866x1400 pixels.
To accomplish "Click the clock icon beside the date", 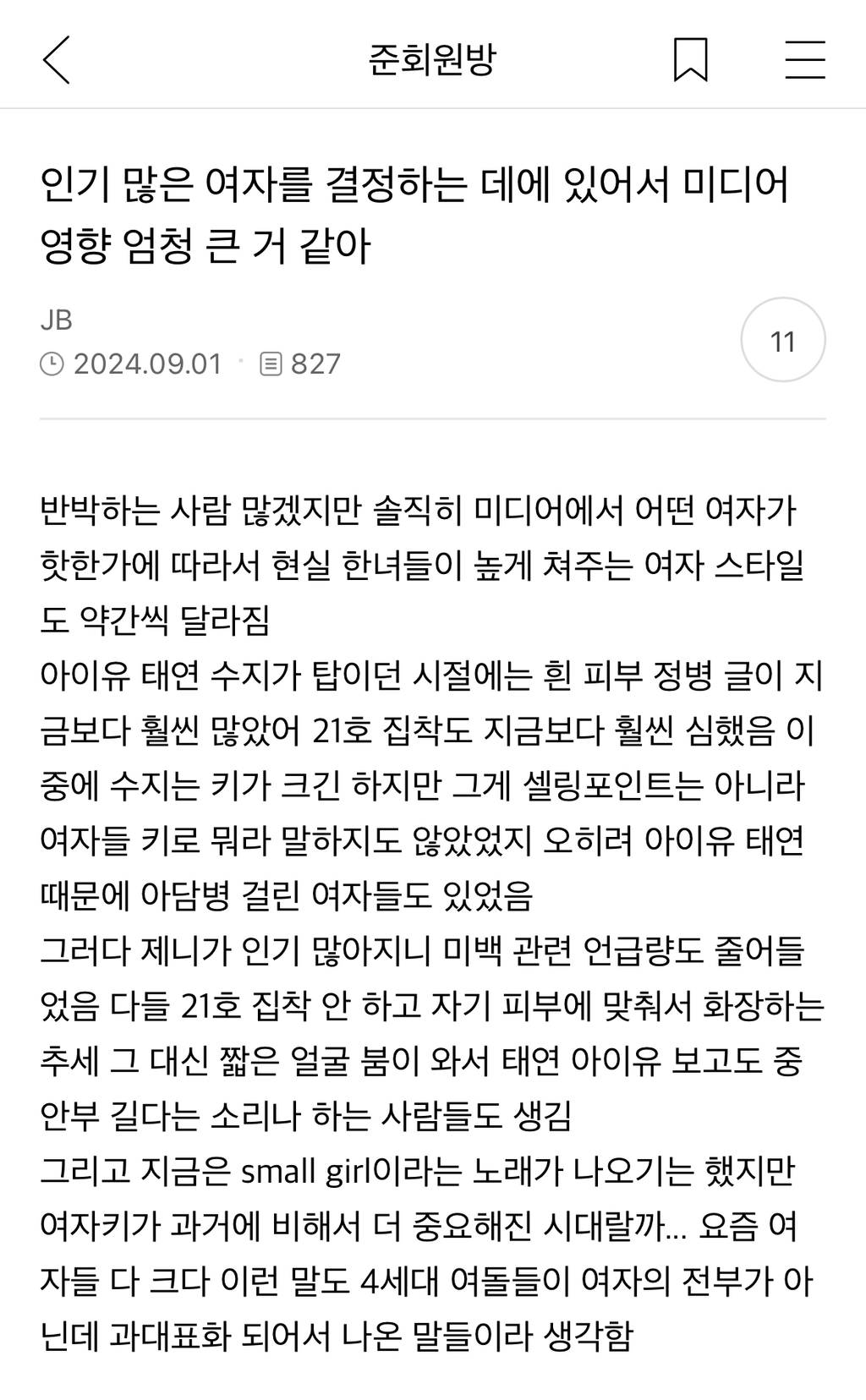I will (x=52, y=364).
